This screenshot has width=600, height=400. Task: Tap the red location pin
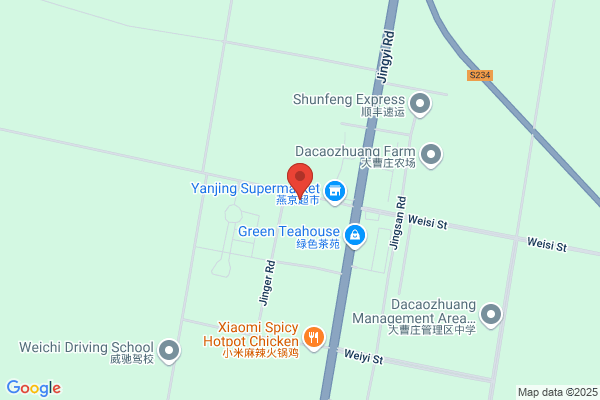(x=300, y=181)
